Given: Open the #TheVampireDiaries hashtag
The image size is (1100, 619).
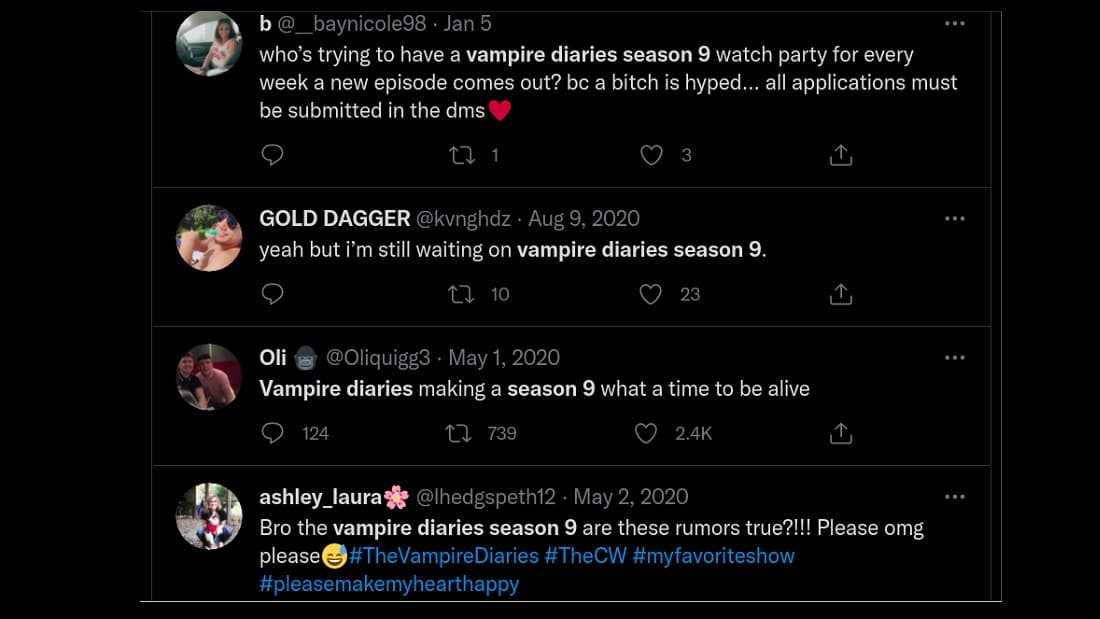Looking at the screenshot, I should pyautogui.click(x=443, y=555).
